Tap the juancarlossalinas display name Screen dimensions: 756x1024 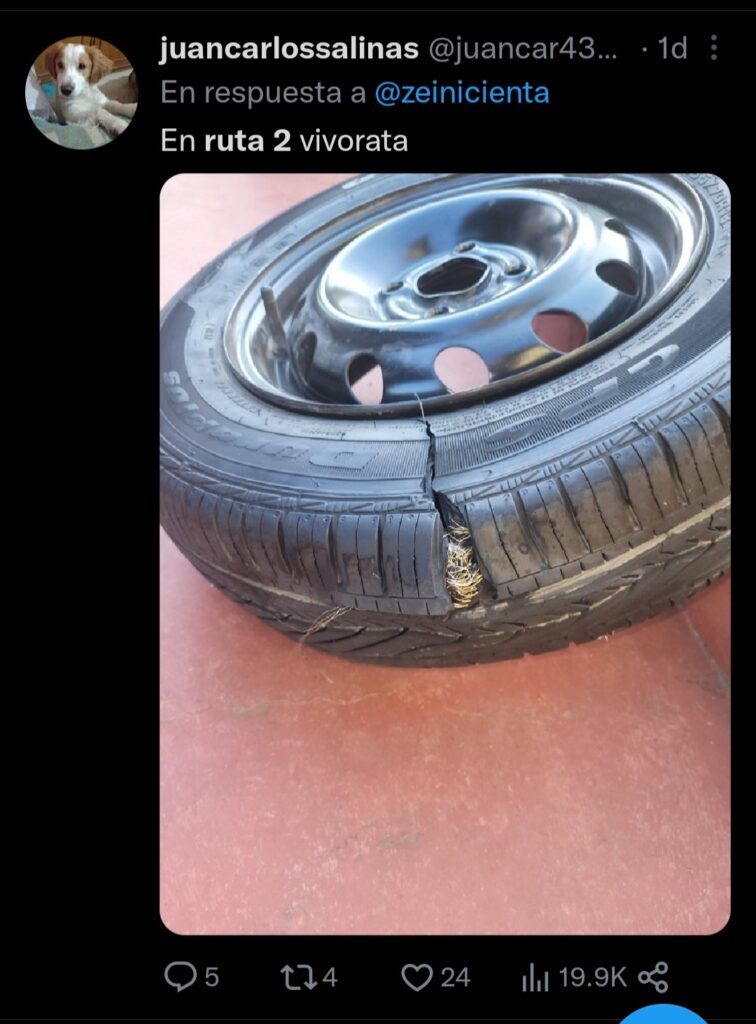[288, 49]
